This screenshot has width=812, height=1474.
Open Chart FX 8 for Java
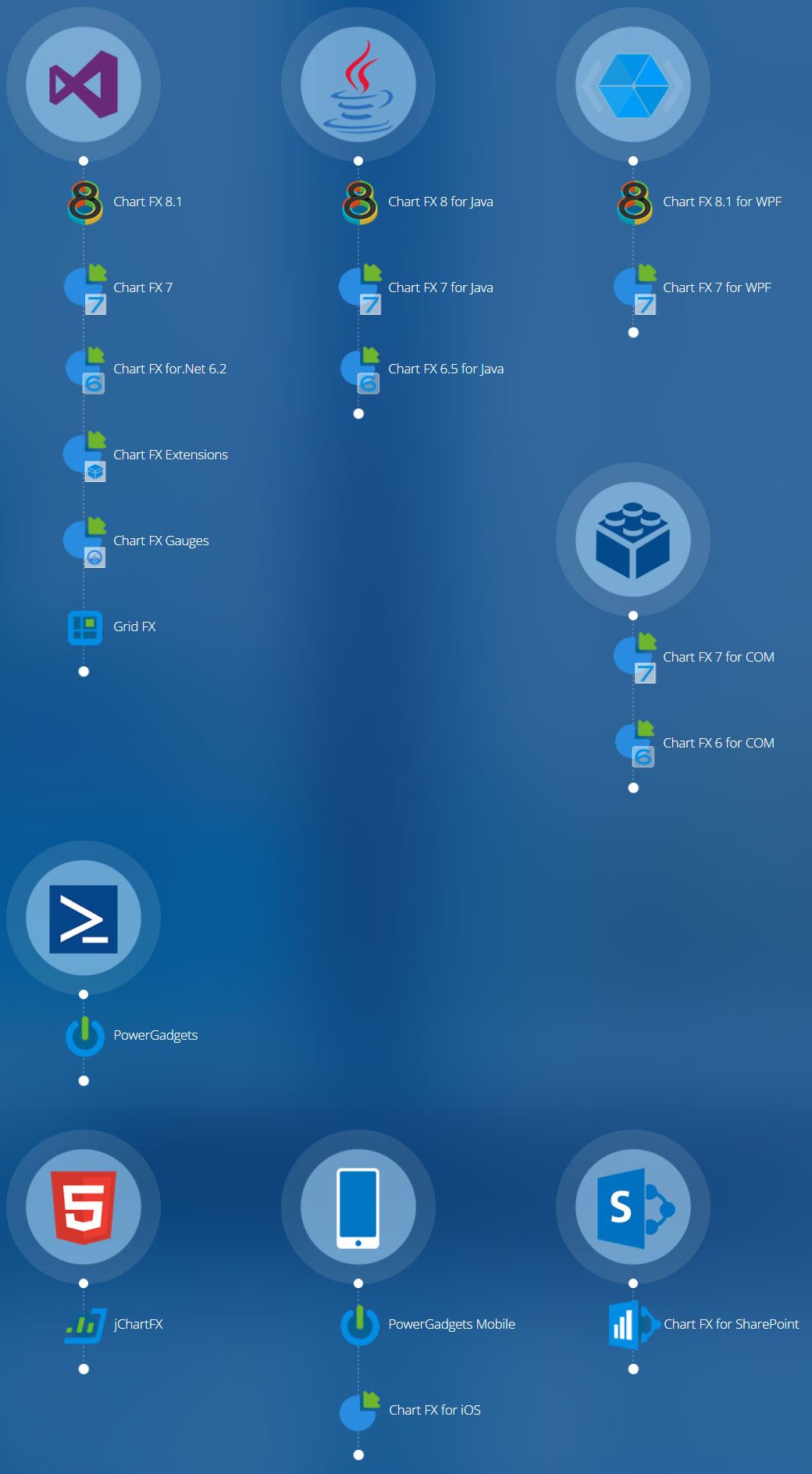pos(440,202)
